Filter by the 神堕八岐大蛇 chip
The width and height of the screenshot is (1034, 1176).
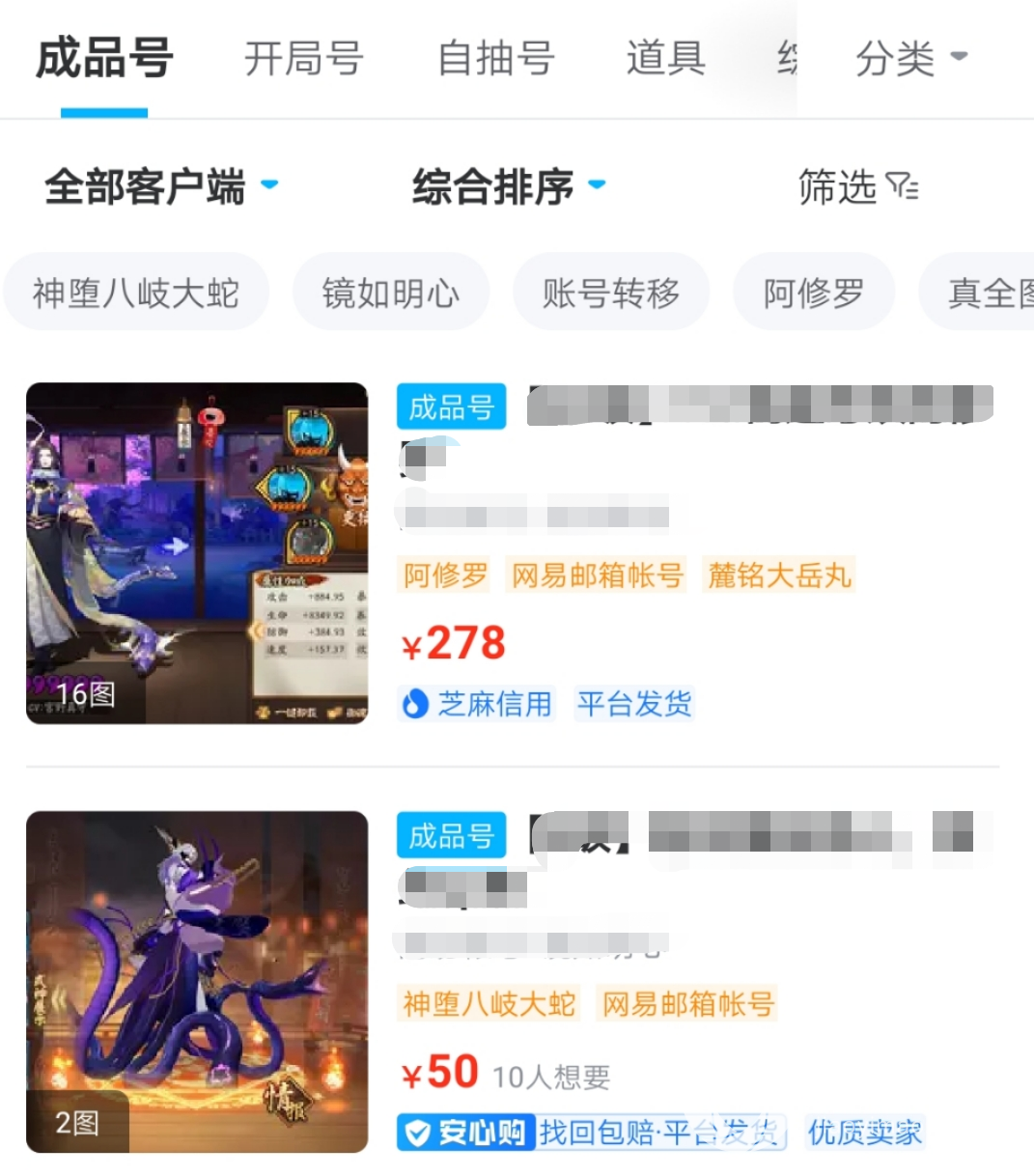click(x=136, y=293)
